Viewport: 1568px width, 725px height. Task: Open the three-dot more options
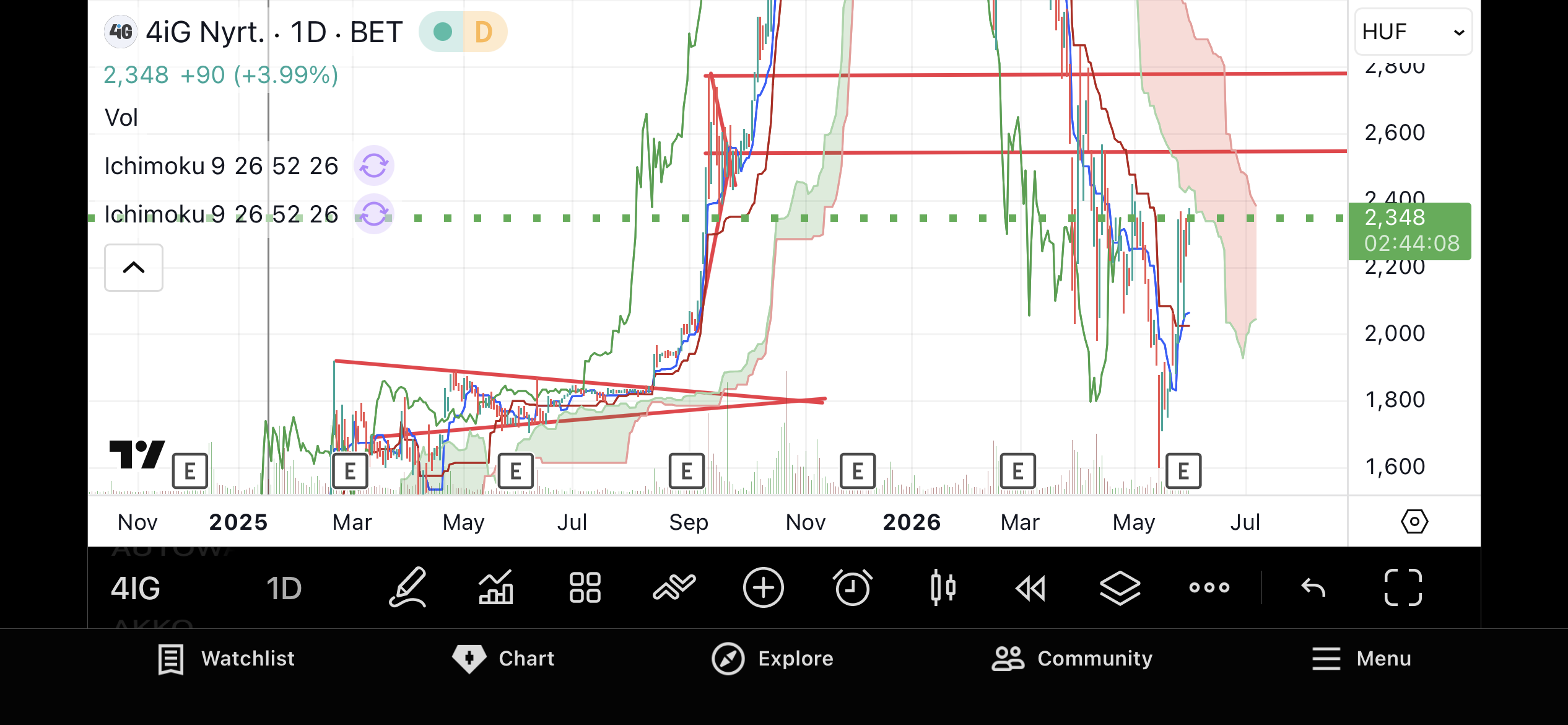1209,587
